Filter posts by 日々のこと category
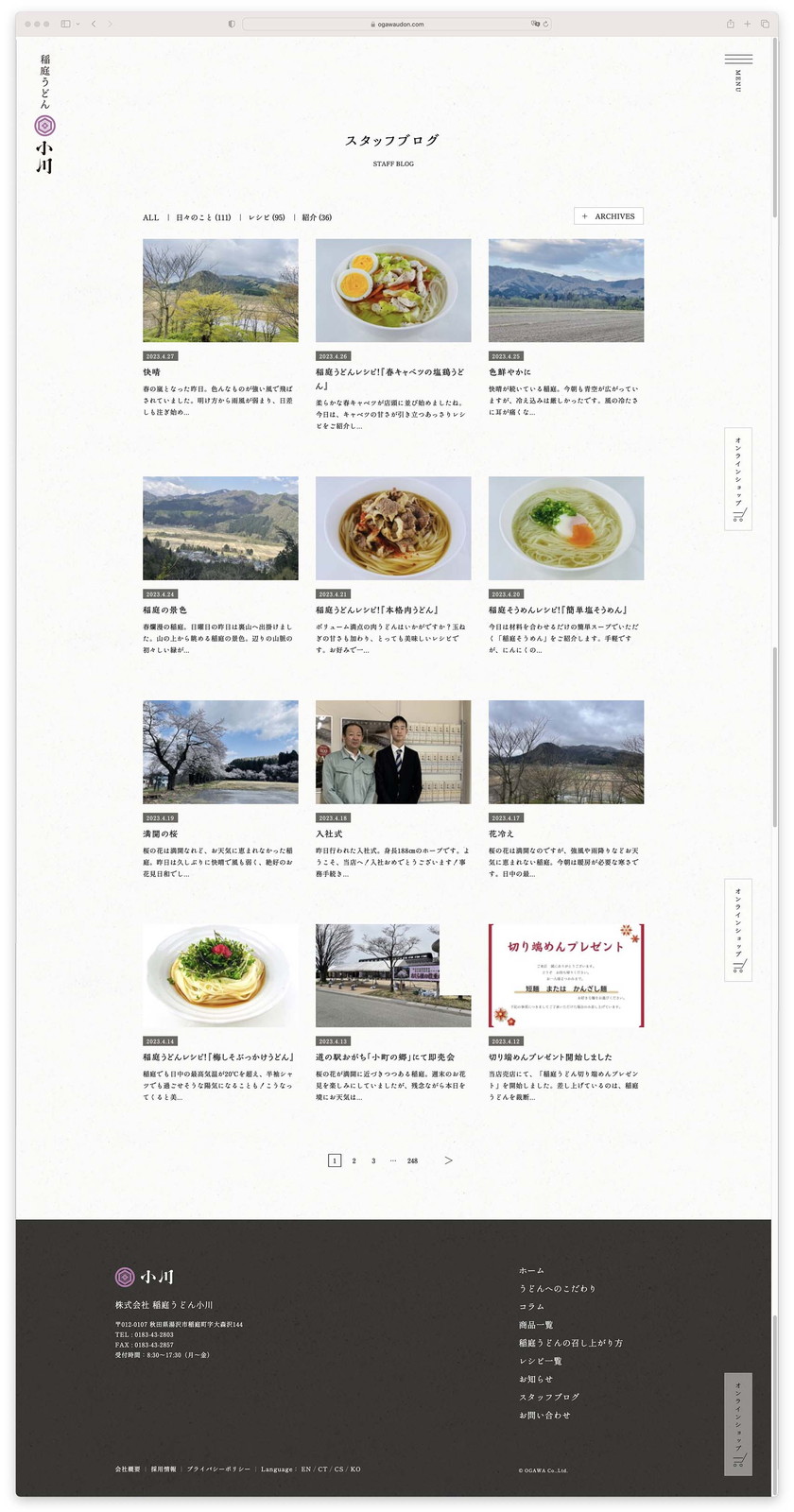 [x=203, y=217]
